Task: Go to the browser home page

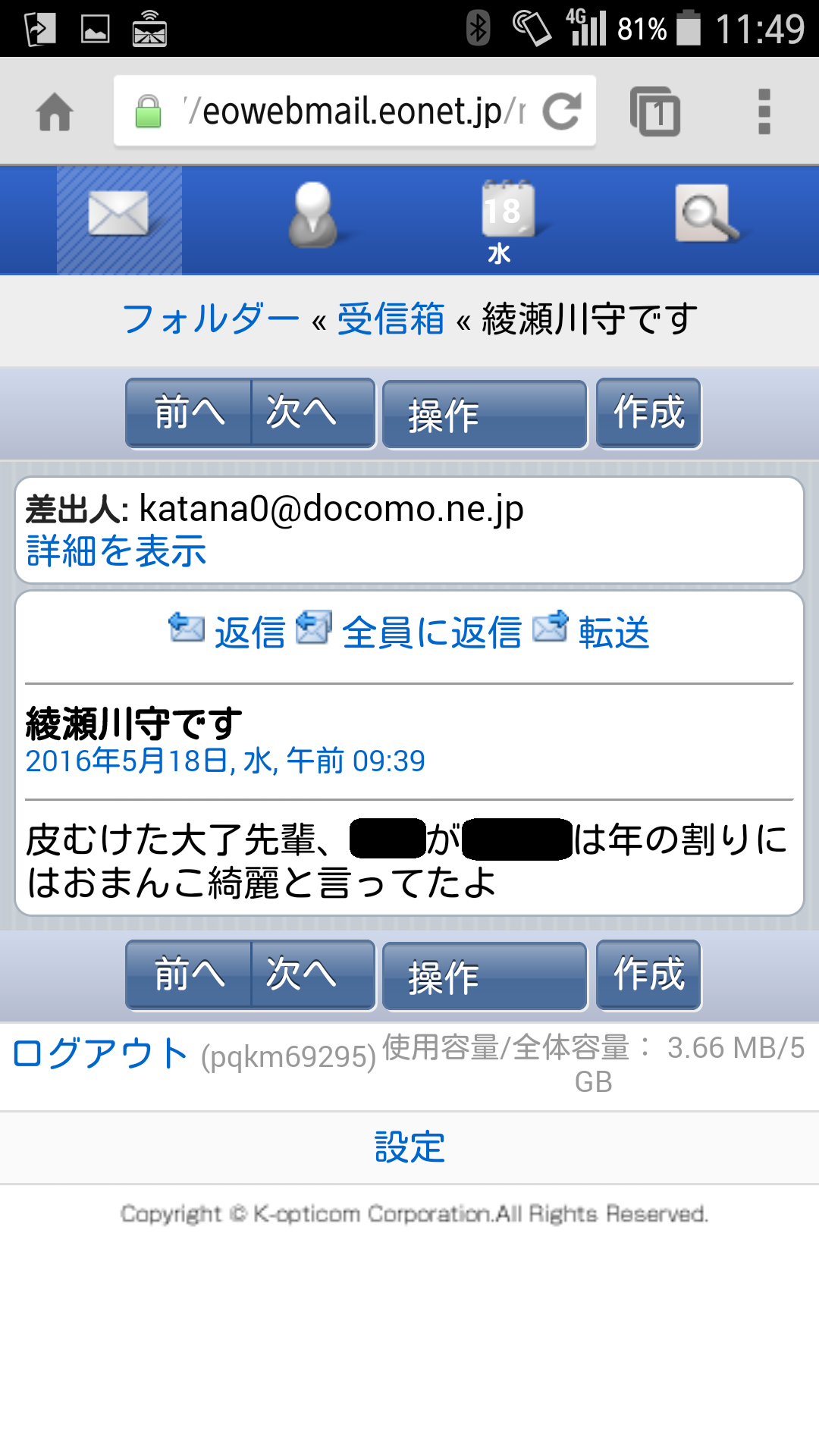Action: (55, 112)
